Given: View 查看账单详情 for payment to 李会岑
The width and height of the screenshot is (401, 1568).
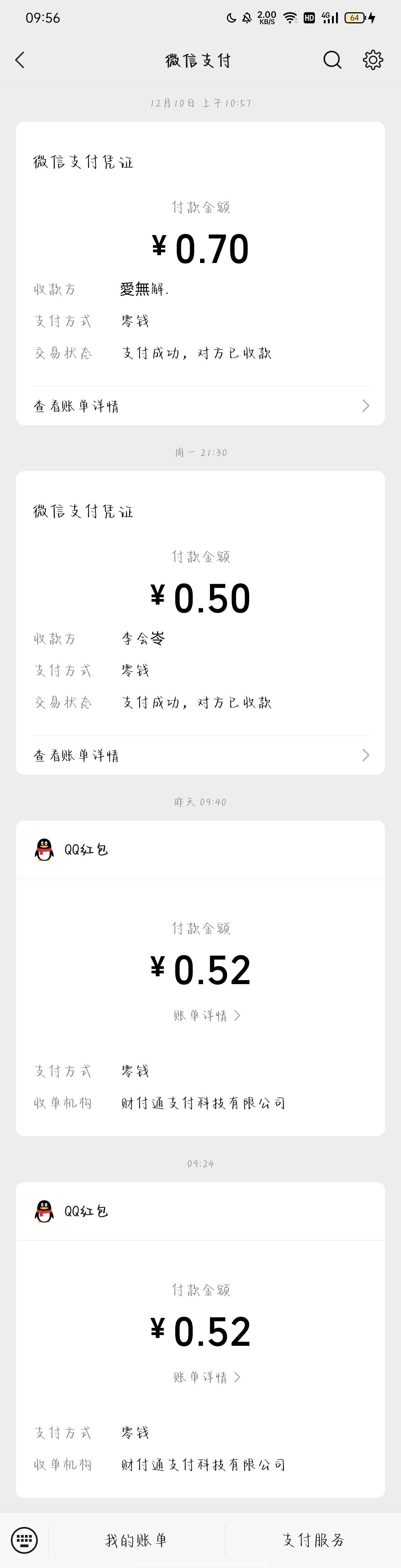Looking at the screenshot, I should coord(200,755).
